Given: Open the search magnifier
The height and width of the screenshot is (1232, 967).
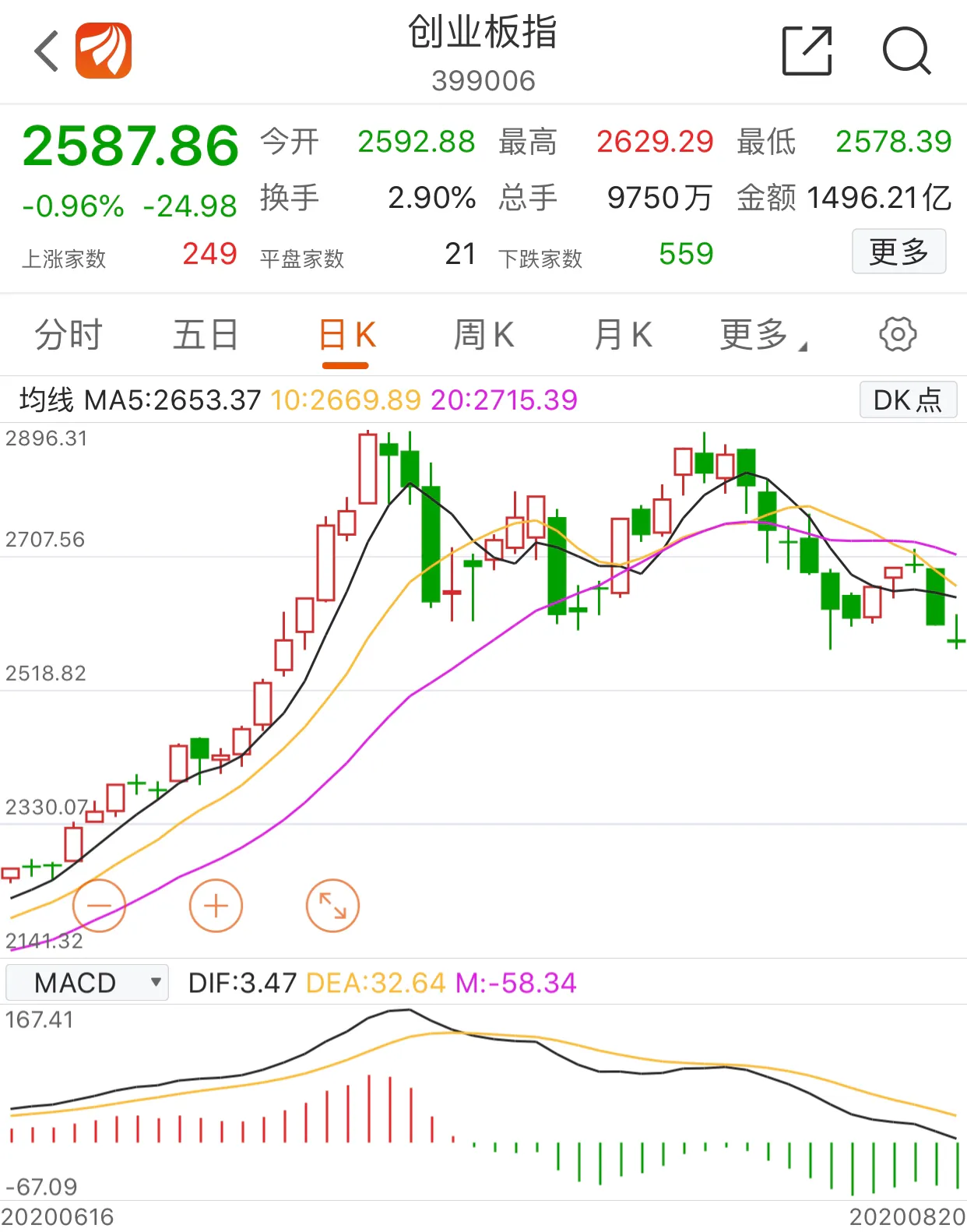Looking at the screenshot, I should tap(906, 51).
